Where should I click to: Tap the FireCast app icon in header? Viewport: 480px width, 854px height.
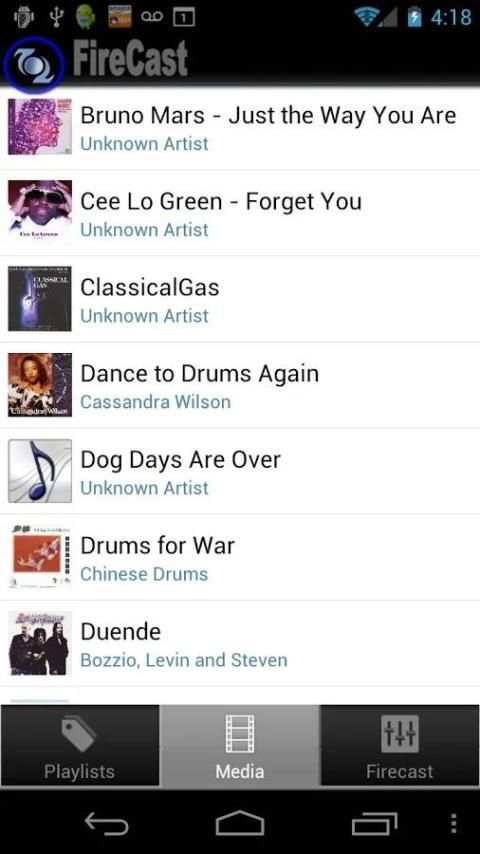34,64
